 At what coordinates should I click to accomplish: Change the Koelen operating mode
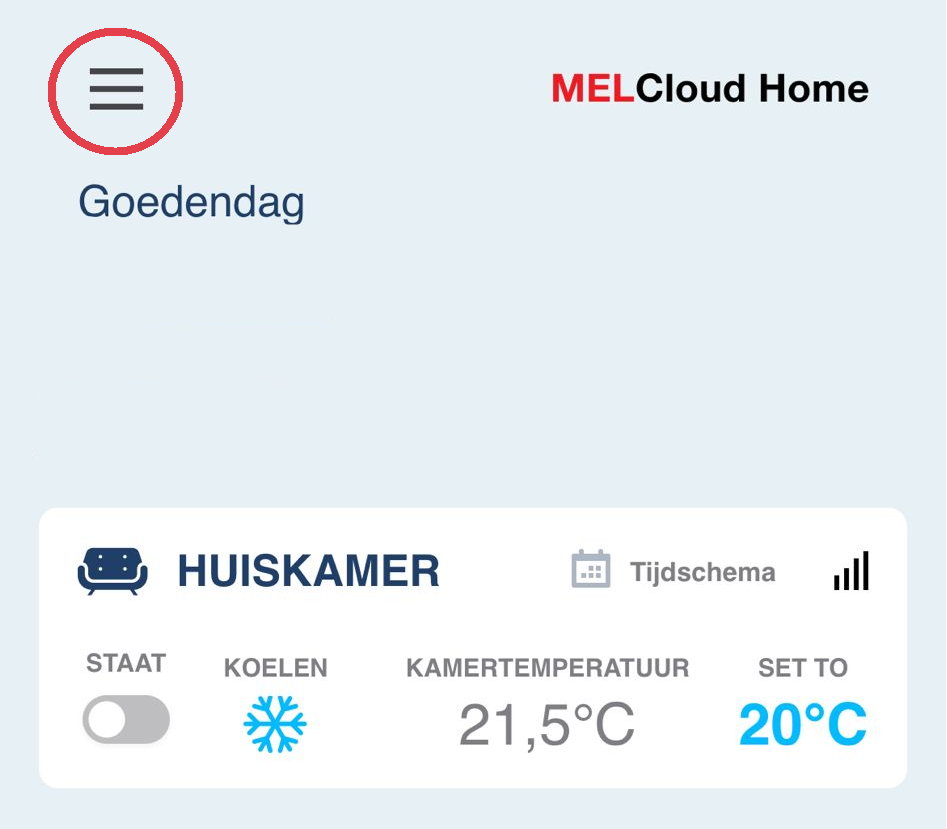[275, 723]
